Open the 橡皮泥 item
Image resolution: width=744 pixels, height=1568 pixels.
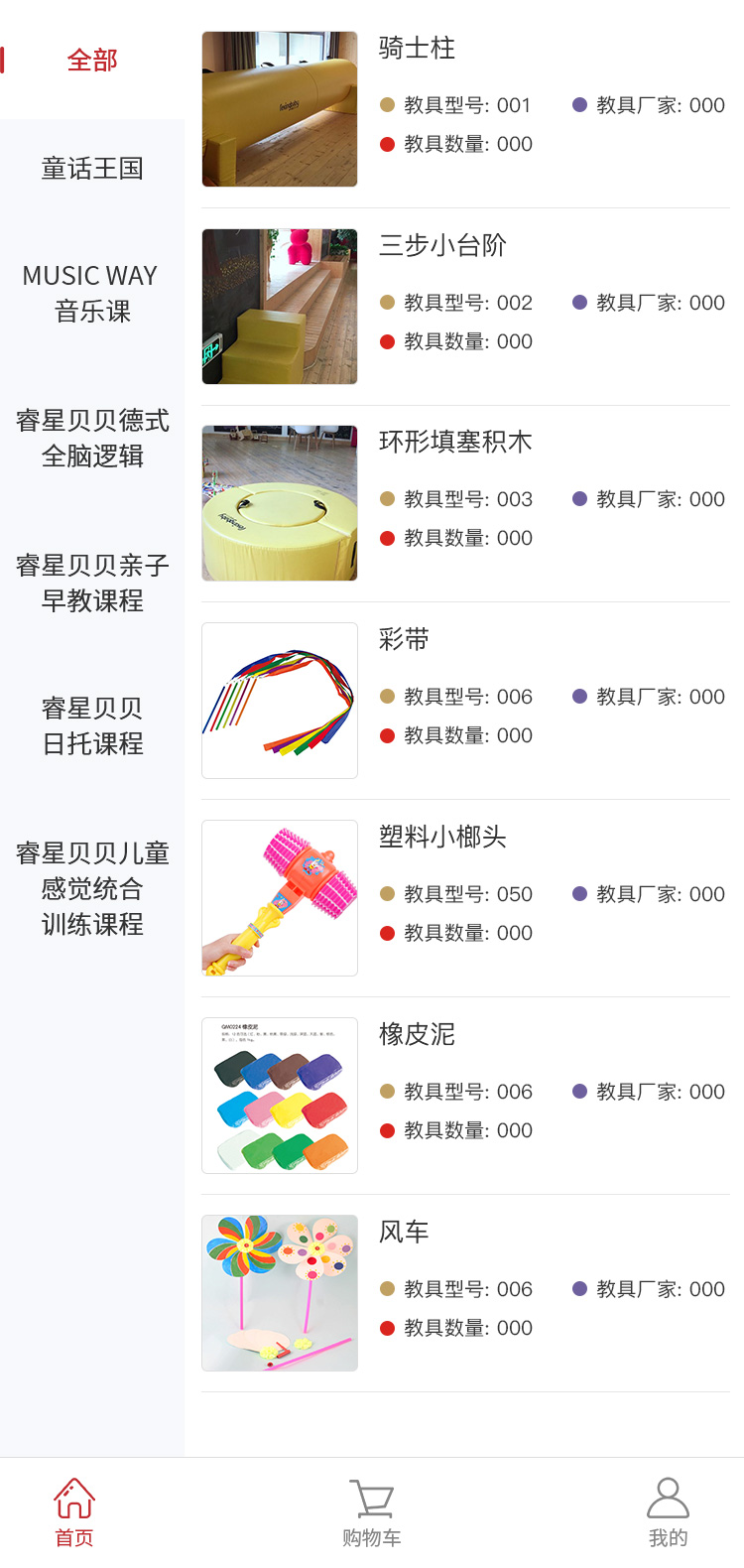pyautogui.click(x=465, y=1096)
